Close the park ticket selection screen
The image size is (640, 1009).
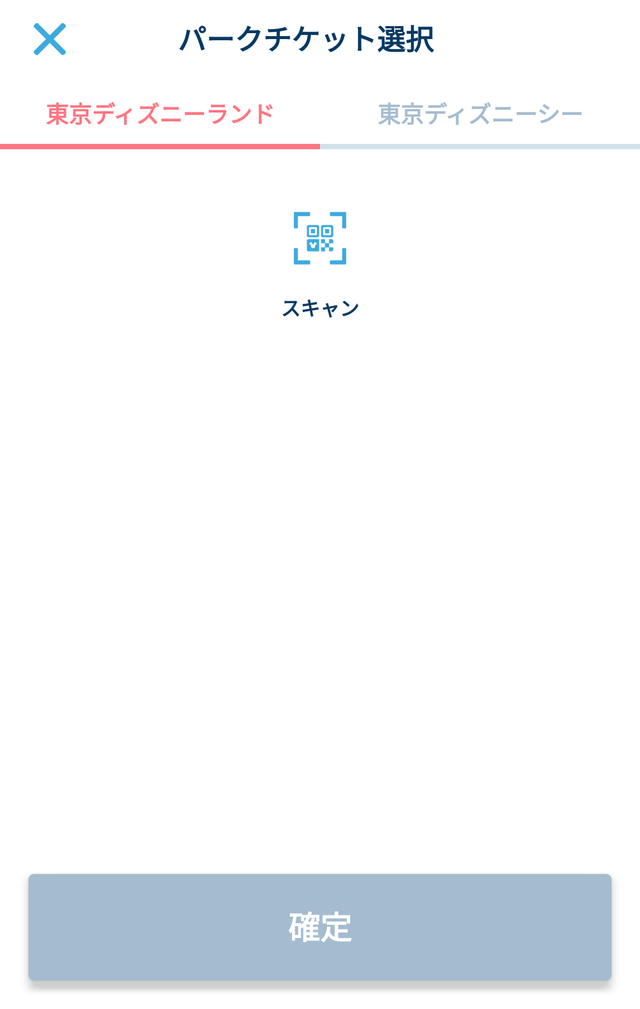coord(49,39)
